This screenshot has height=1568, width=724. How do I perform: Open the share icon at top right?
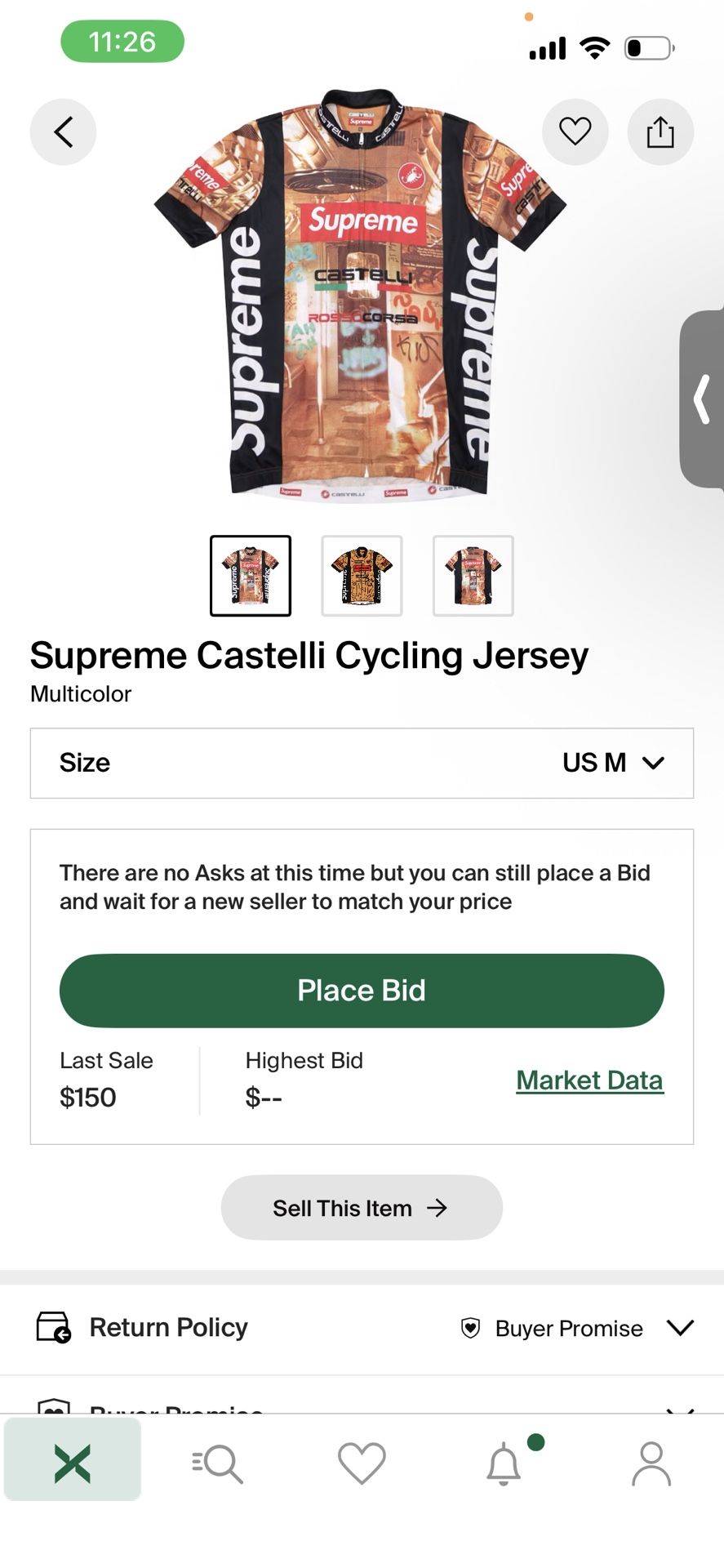pyautogui.click(x=660, y=131)
